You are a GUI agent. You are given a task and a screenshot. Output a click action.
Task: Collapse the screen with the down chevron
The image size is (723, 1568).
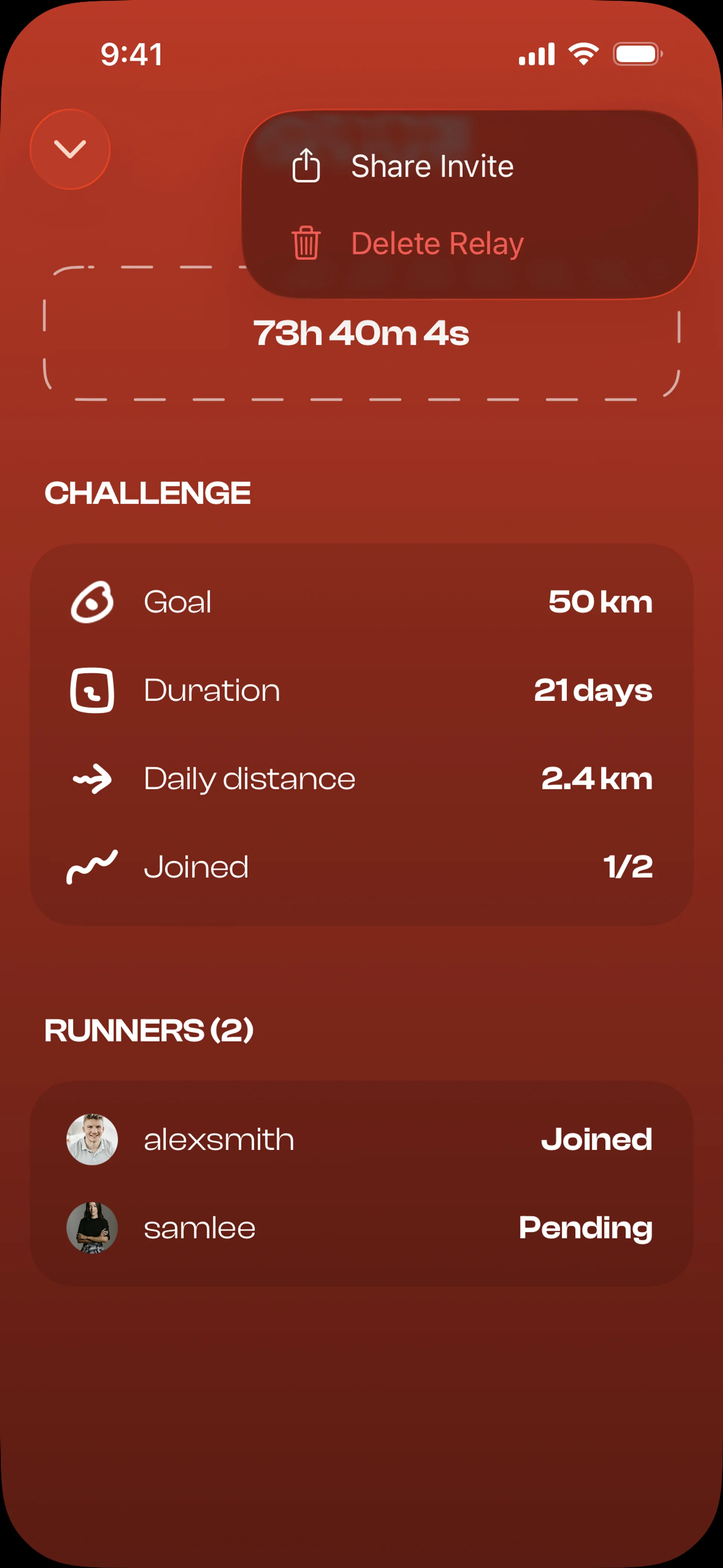[x=70, y=149]
